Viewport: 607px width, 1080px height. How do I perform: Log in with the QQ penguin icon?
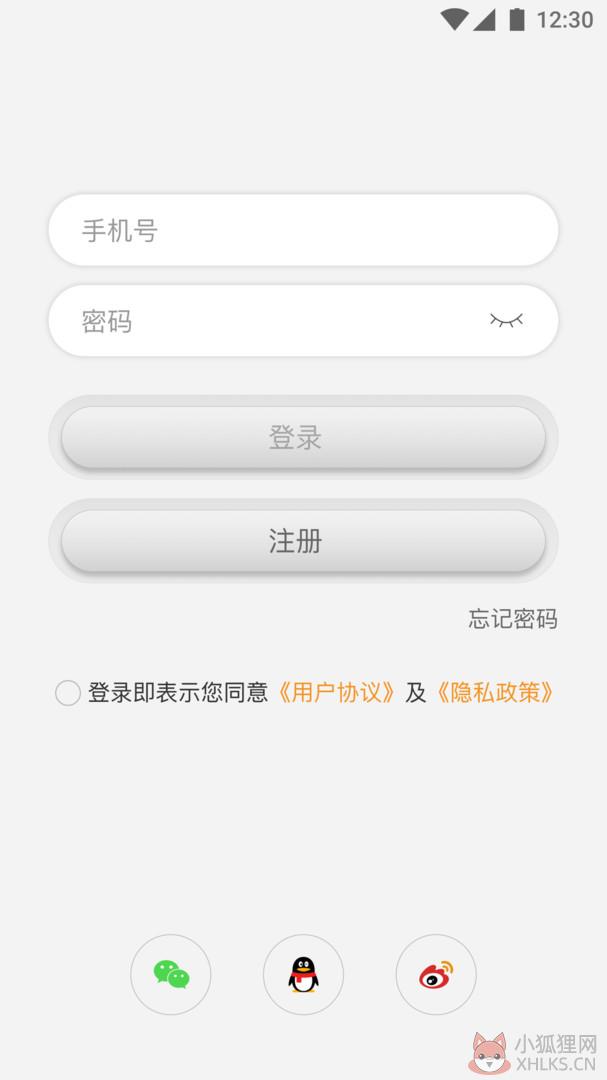point(303,975)
